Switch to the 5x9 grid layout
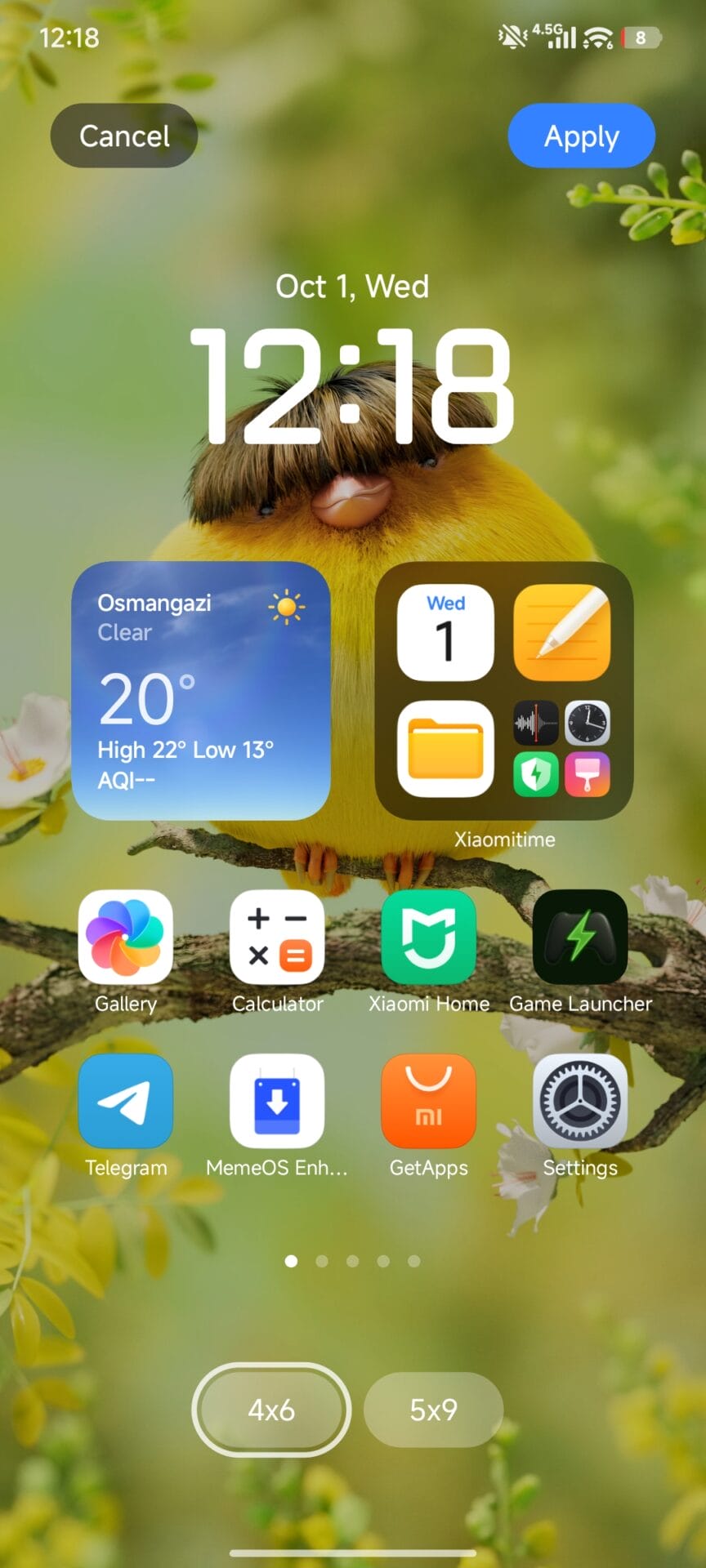This screenshot has width=706, height=1568. pyautogui.click(x=433, y=1409)
